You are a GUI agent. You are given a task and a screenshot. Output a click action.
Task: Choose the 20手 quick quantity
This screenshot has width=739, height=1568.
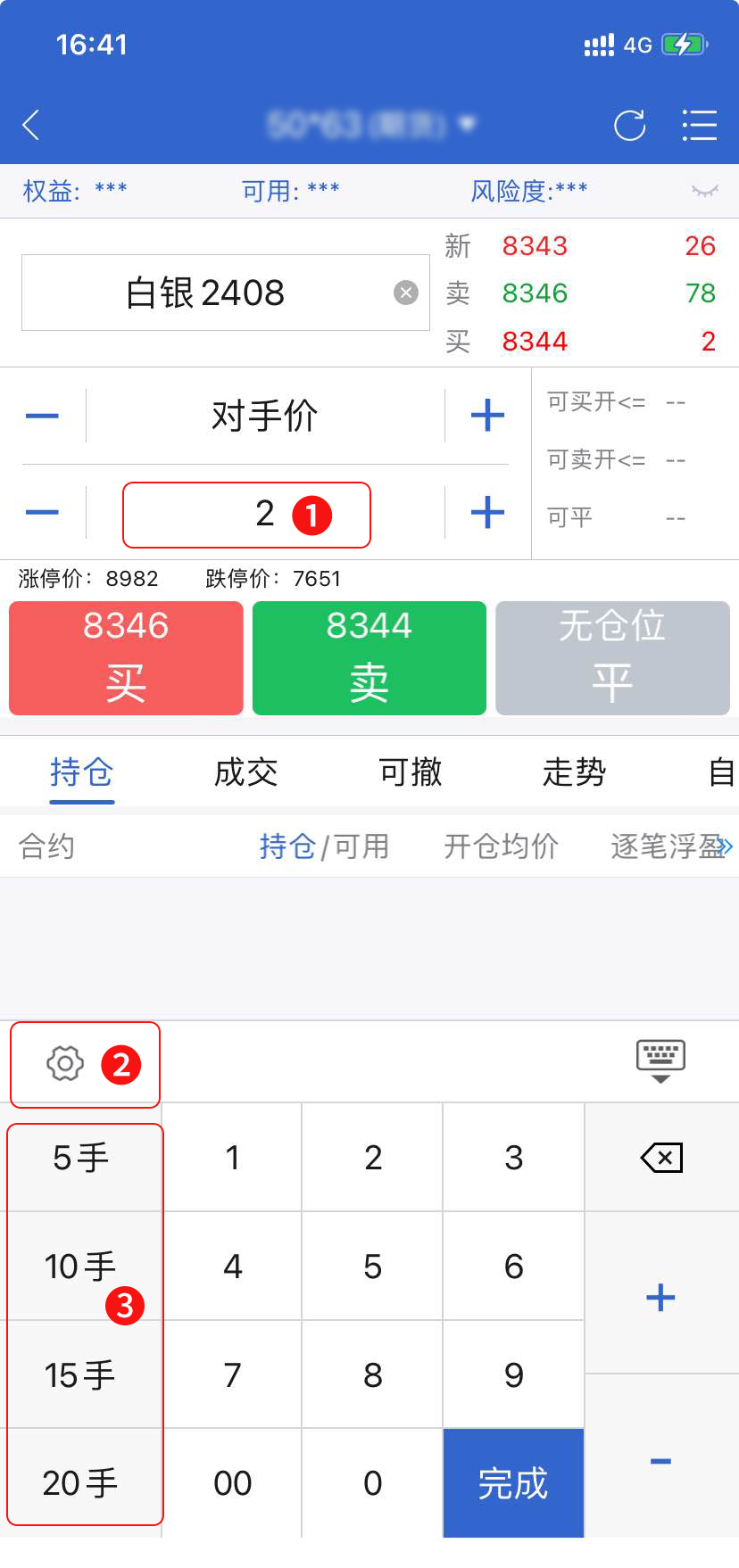(x=80, y=1483)
